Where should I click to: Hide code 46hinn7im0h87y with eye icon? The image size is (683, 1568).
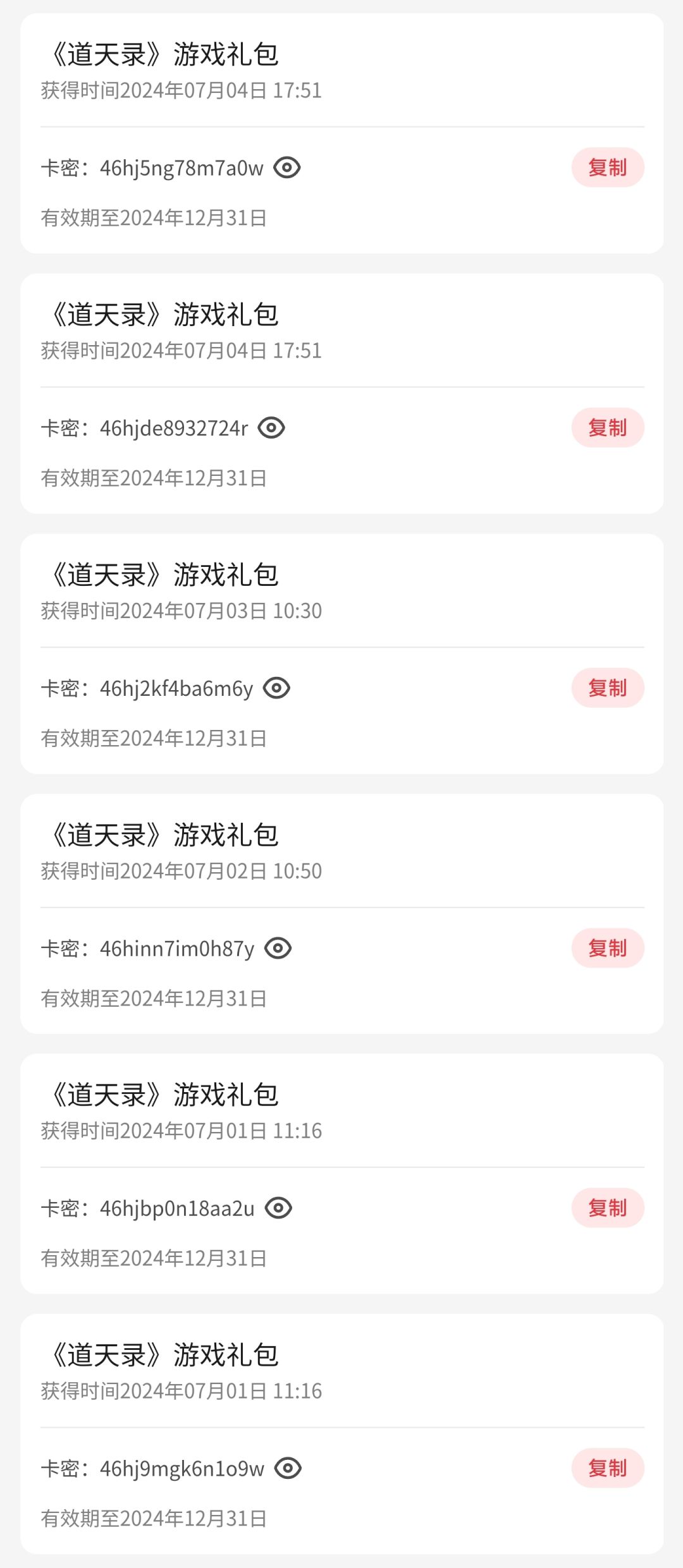click(278, 949)
